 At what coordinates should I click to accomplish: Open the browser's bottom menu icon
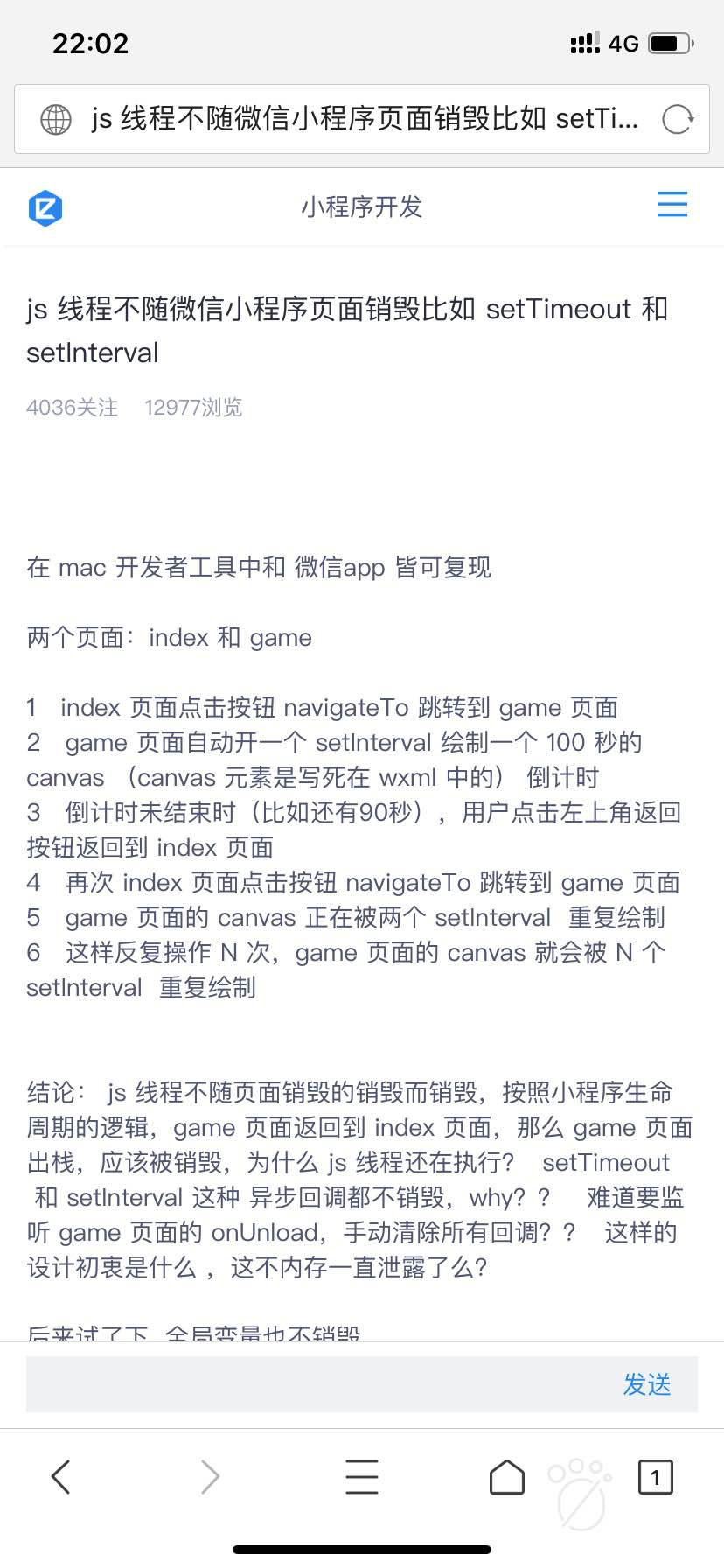click(x=362, y=1477)
